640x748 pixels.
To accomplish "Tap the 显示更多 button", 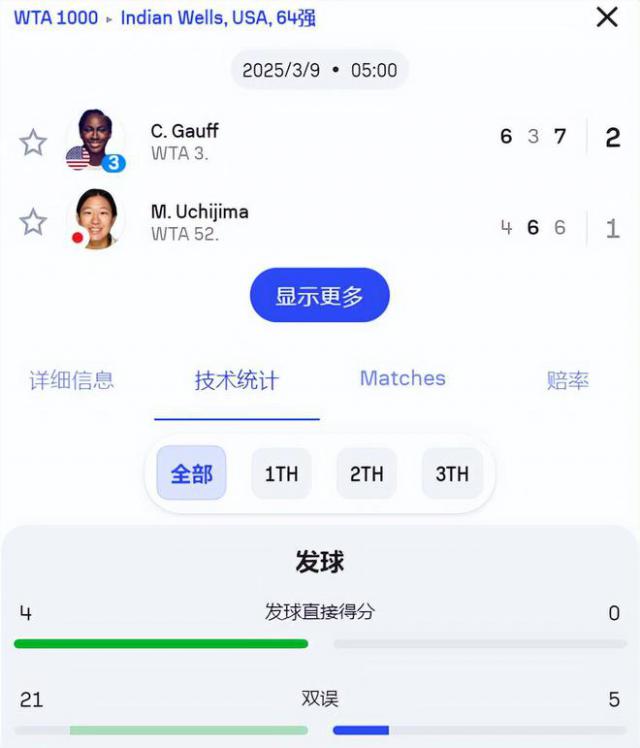I will (x=319, y=295).
